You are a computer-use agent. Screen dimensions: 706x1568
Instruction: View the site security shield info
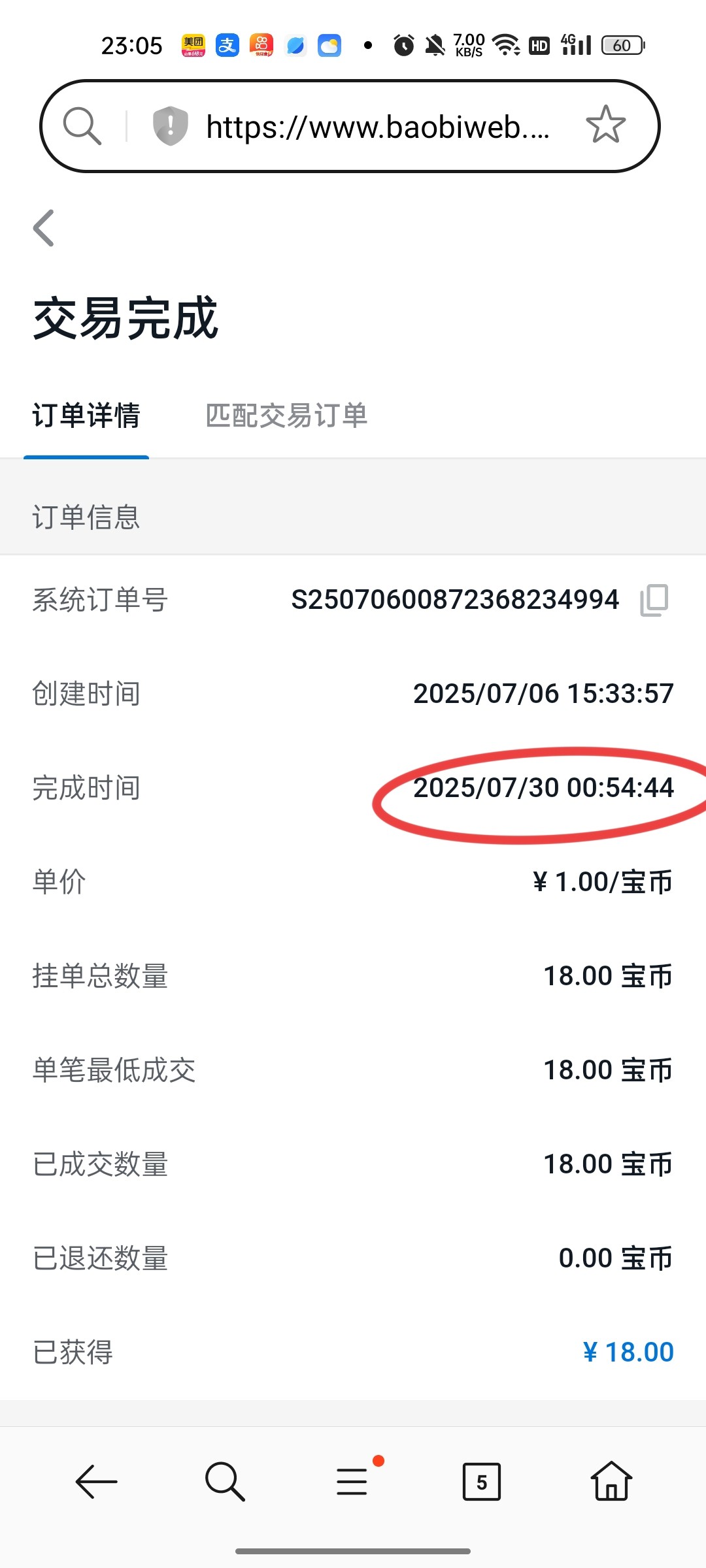coord(170,125)
